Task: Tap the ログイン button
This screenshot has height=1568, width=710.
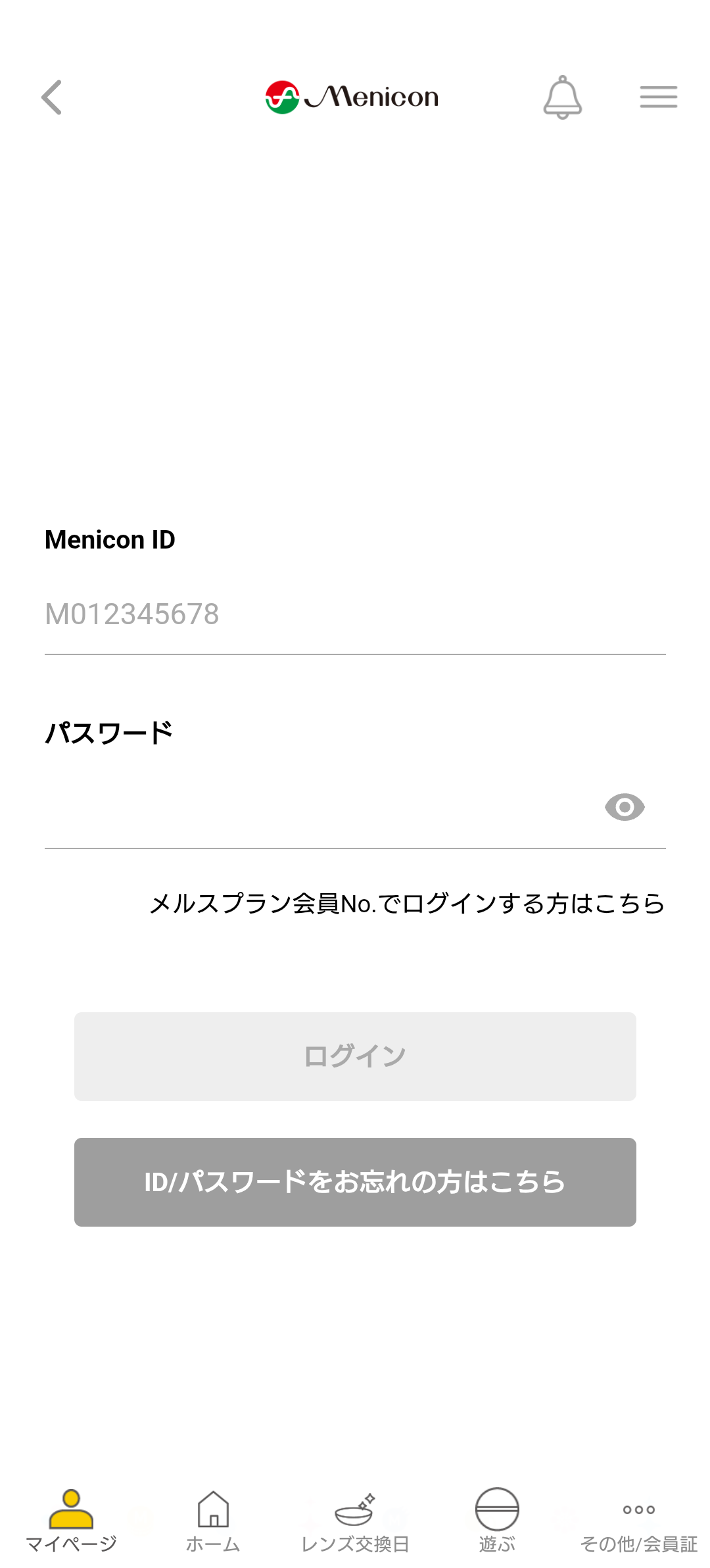Action: click(355, 1056)
